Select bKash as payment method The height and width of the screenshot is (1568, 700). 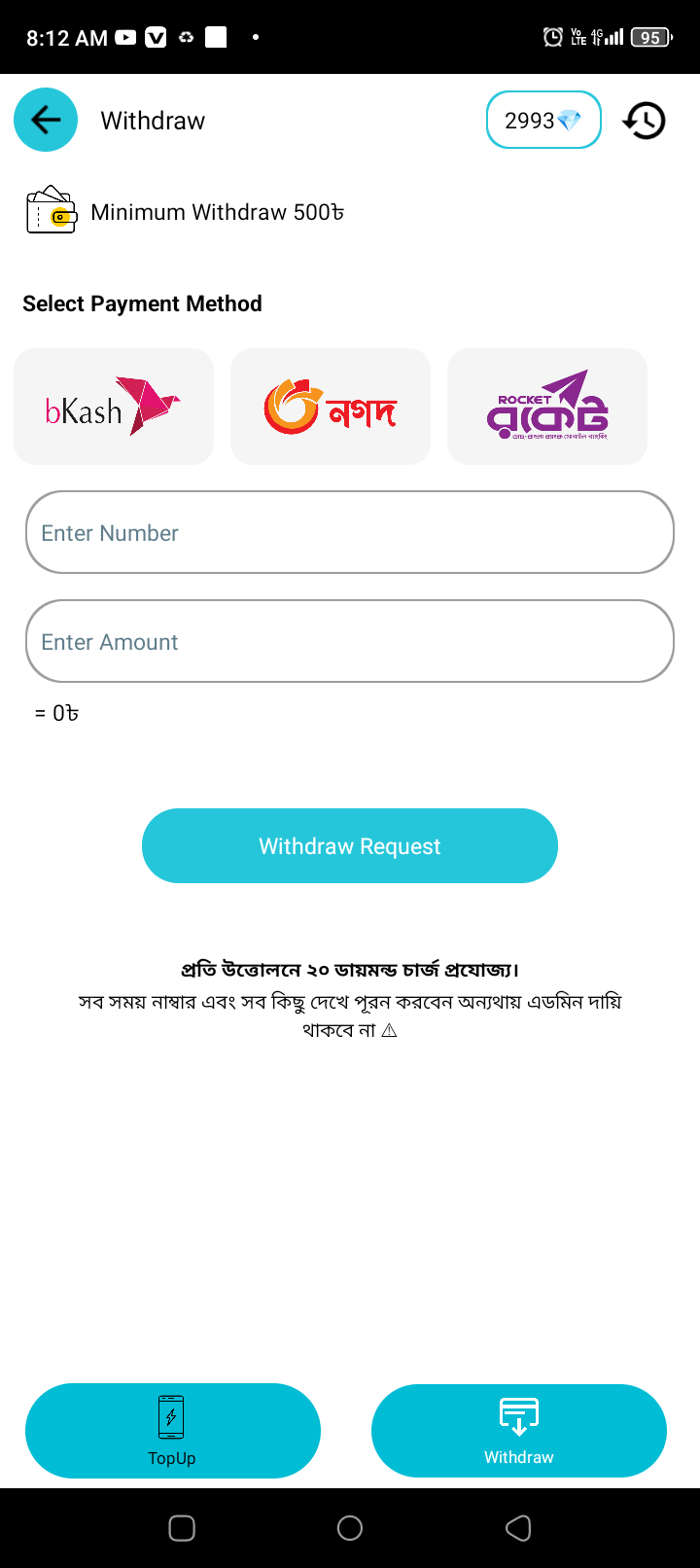pyautogui.click(x=114, y=407)
